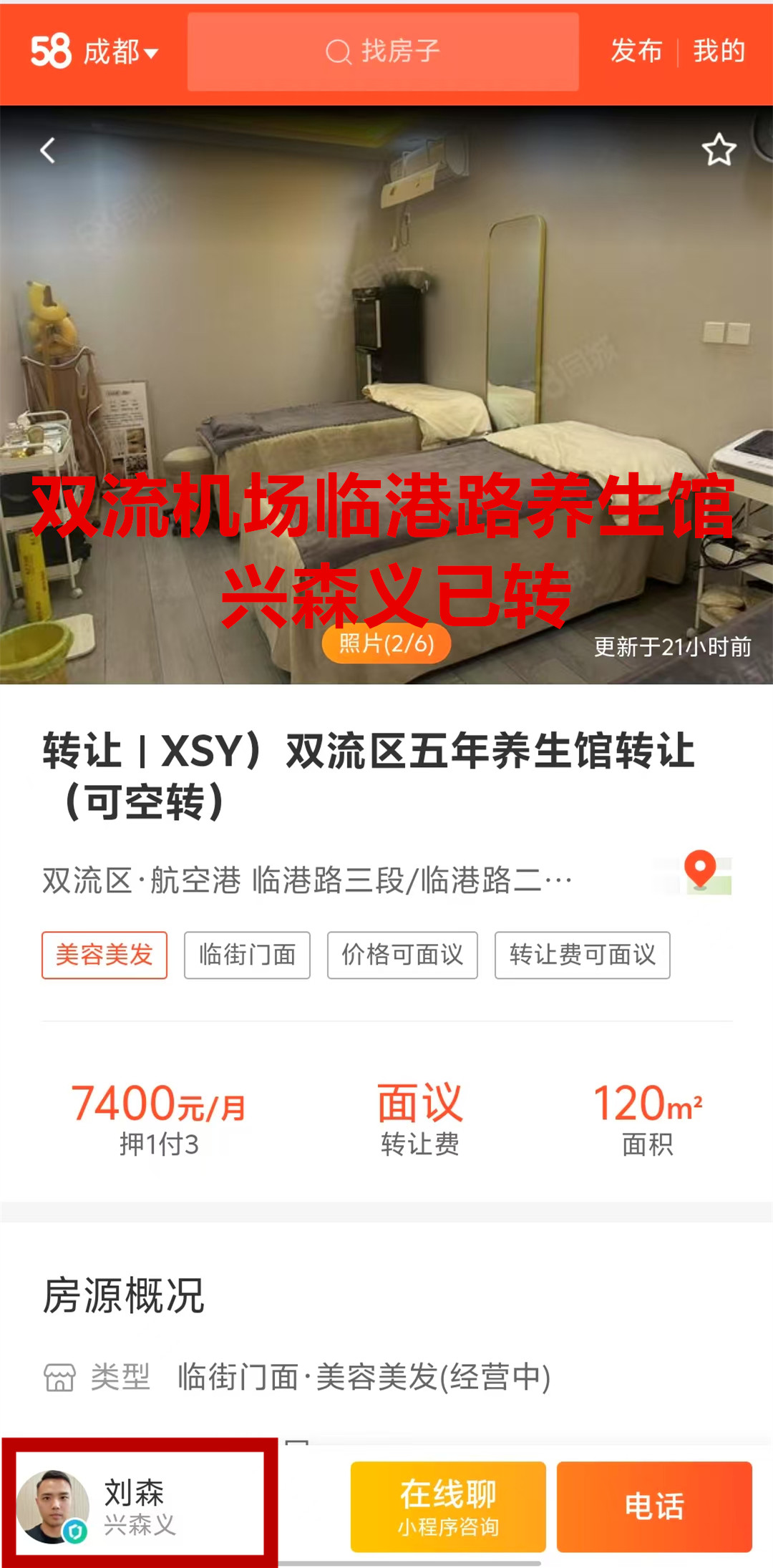Go to 我的 account page
The width and height of the screenshot is (773, 1568).
pyautogui.click(x=719, y=52)
